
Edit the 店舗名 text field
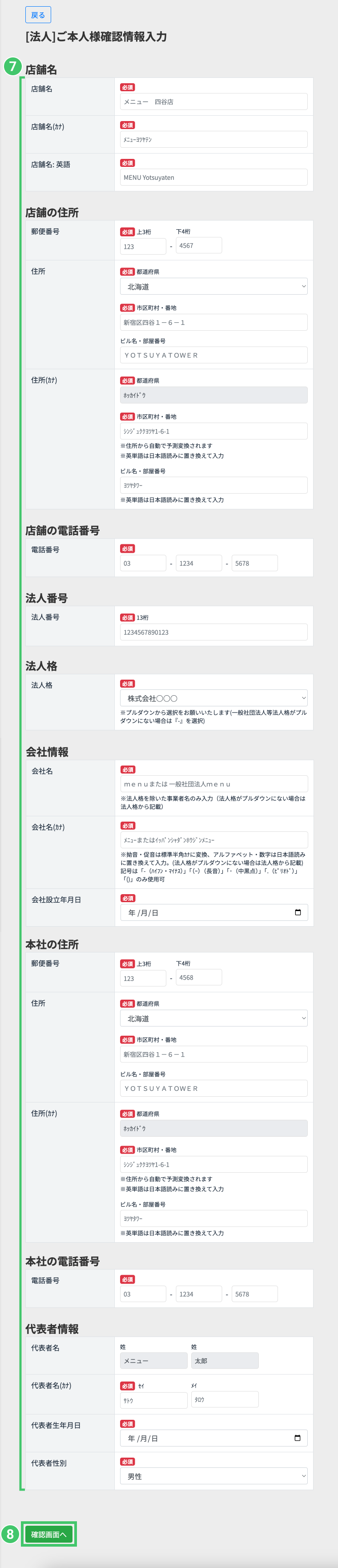pos(213,101)
